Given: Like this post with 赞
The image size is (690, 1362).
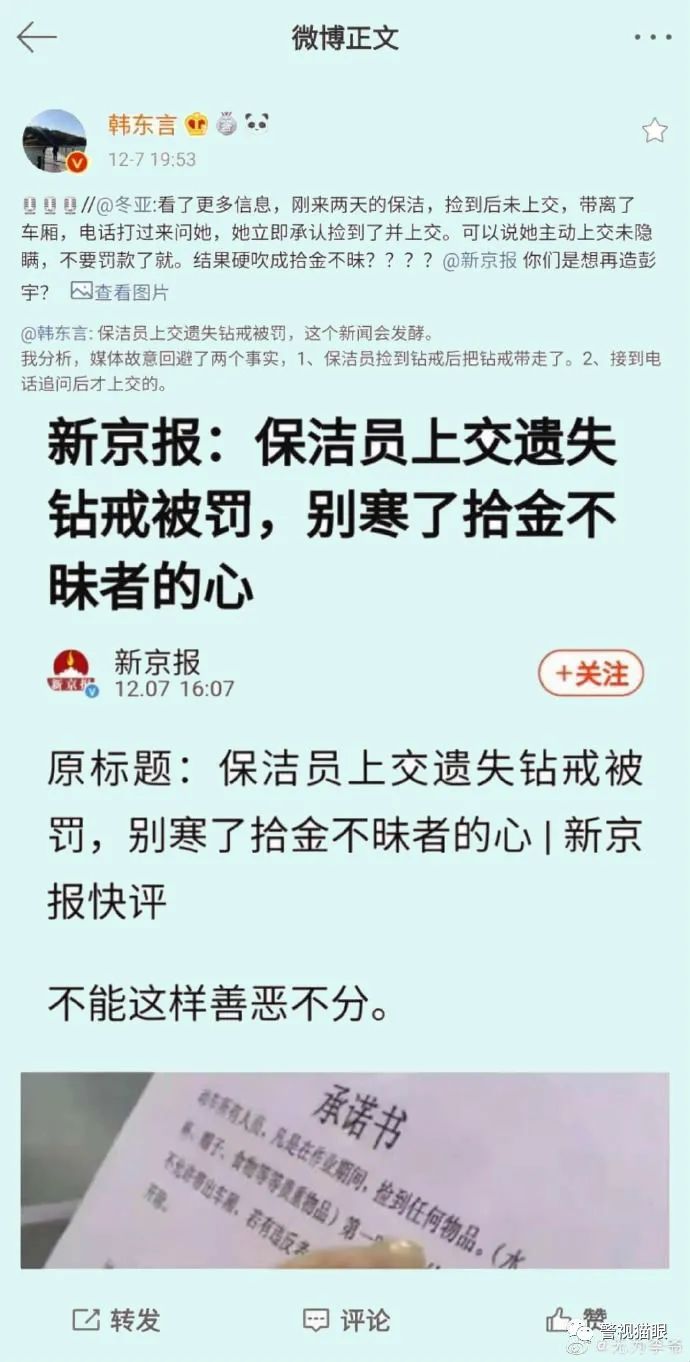Looking at the screenshot, I should tap(576, 1320).
